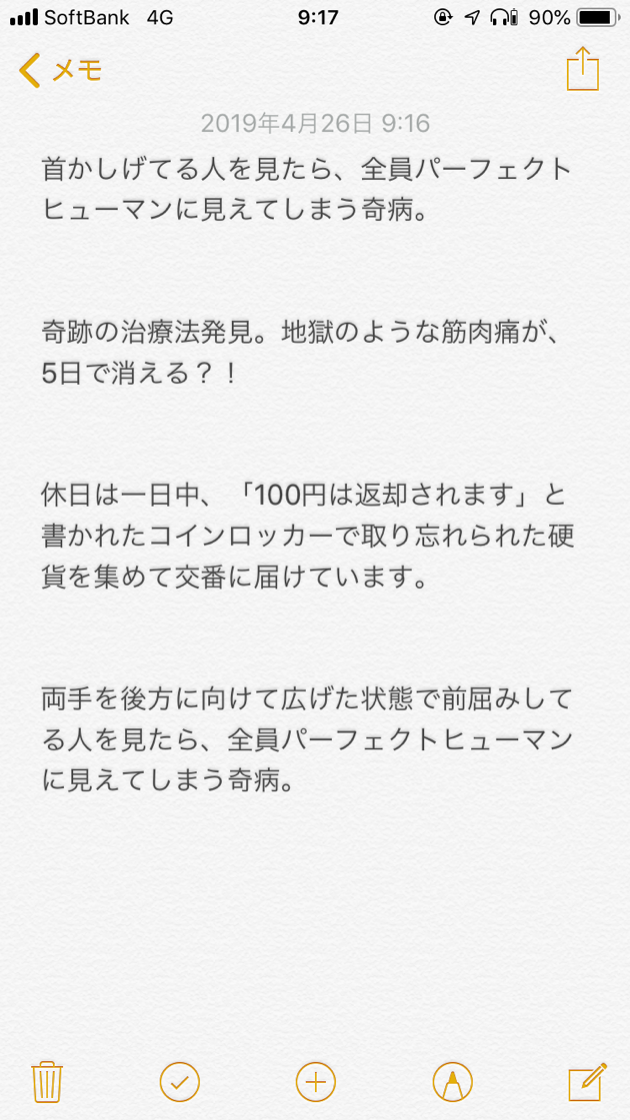Share this note
Screen dimensions: 630x1120
click(x=582, y=70)
